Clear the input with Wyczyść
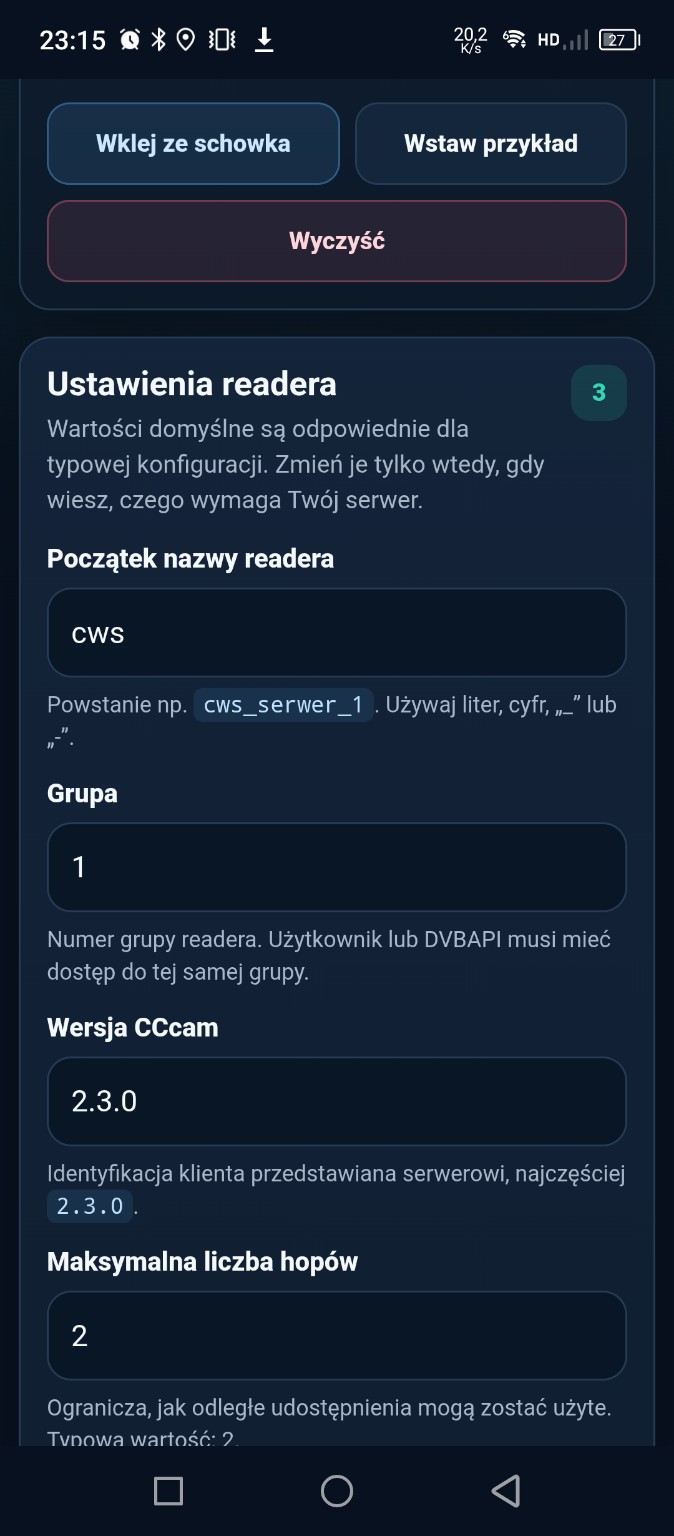Screen dimensions: 674x1536 click(337, 241)
